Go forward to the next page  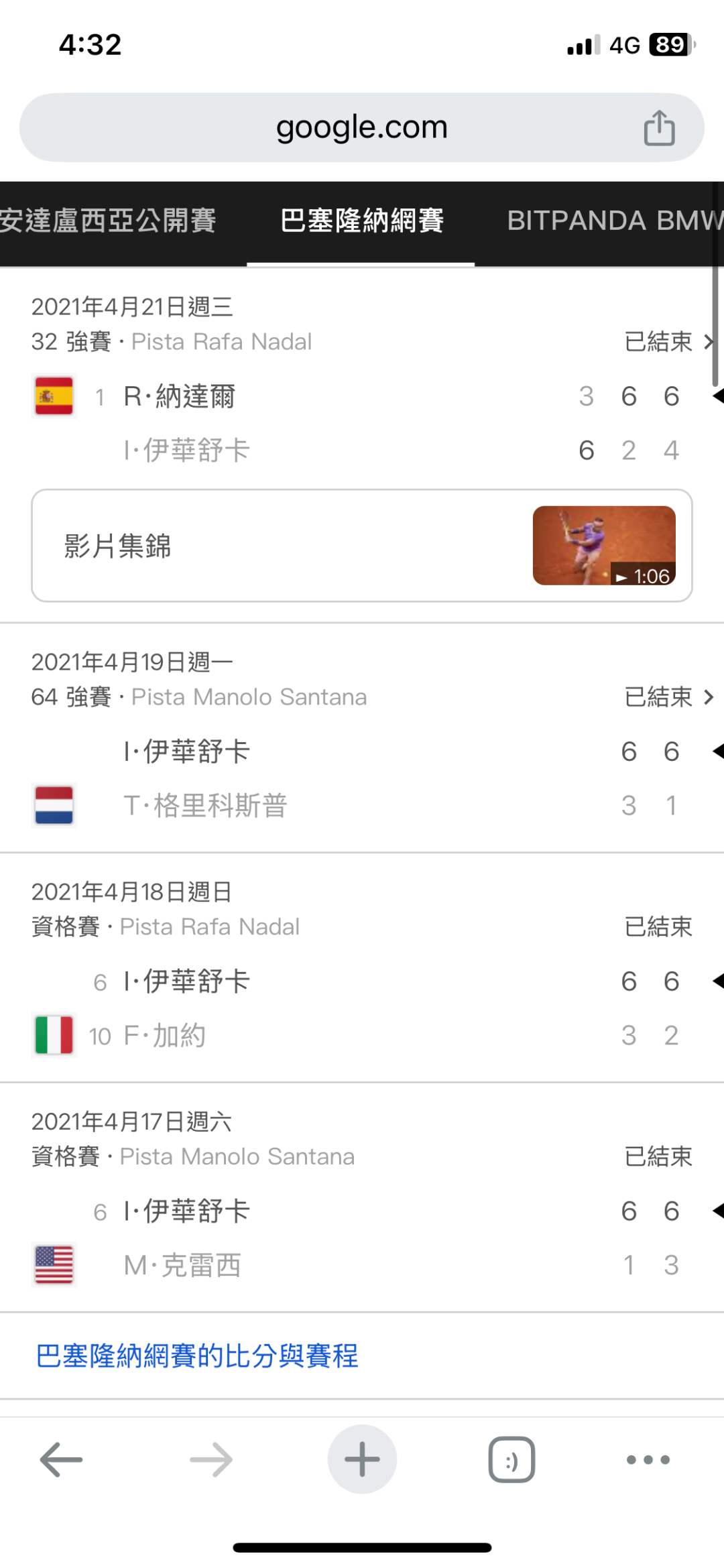211,1459
